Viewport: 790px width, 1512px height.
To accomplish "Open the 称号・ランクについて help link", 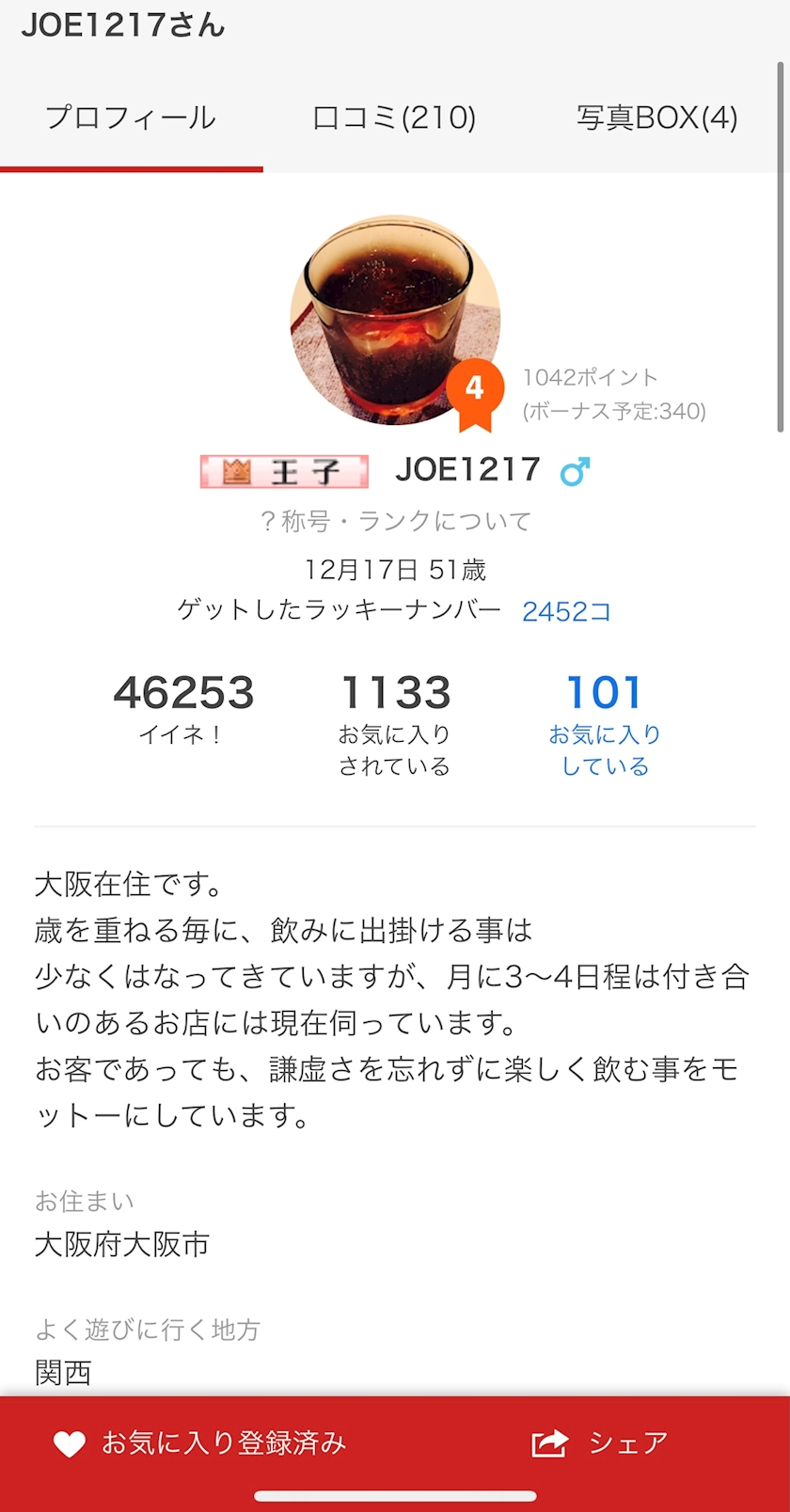I will tap(395, 521).
